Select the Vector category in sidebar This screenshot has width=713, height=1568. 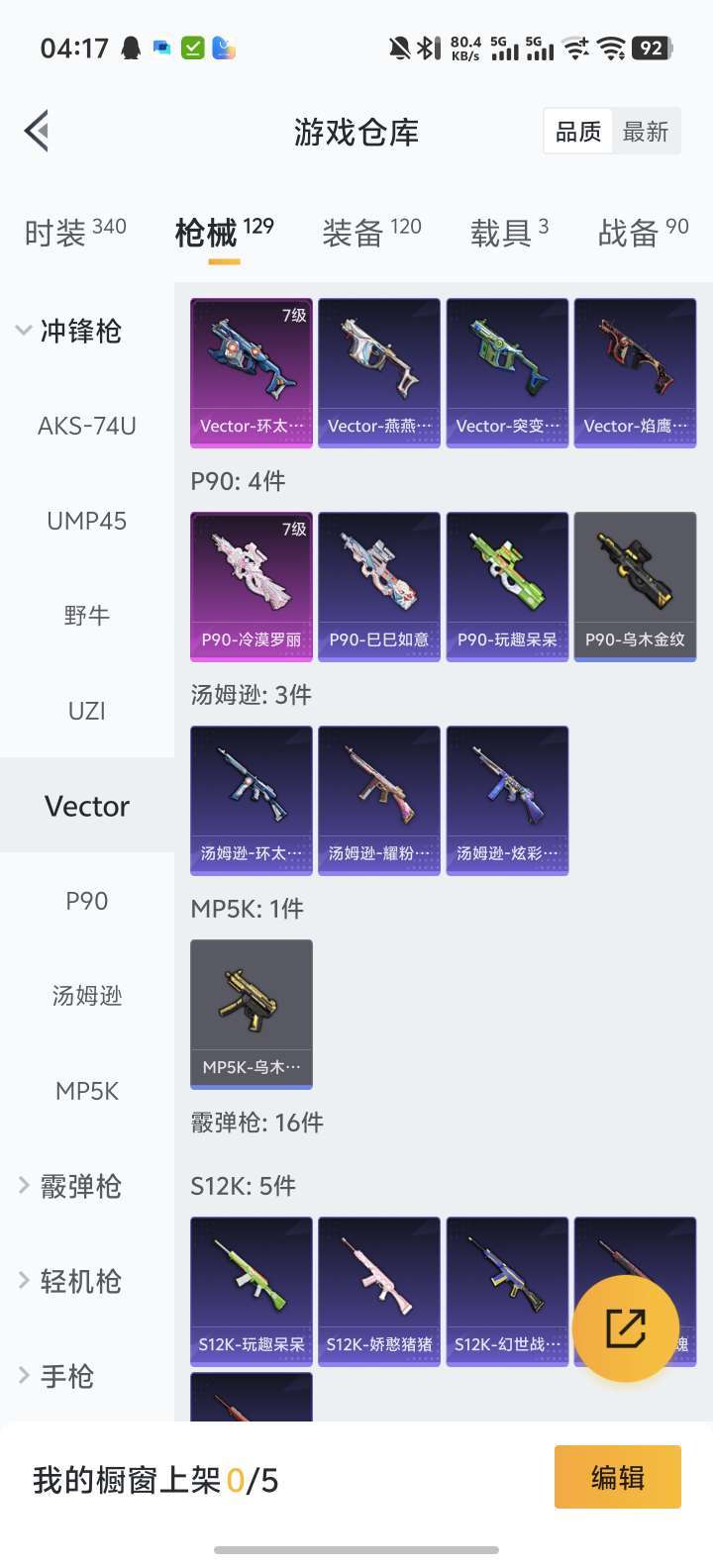click(86, 806)
